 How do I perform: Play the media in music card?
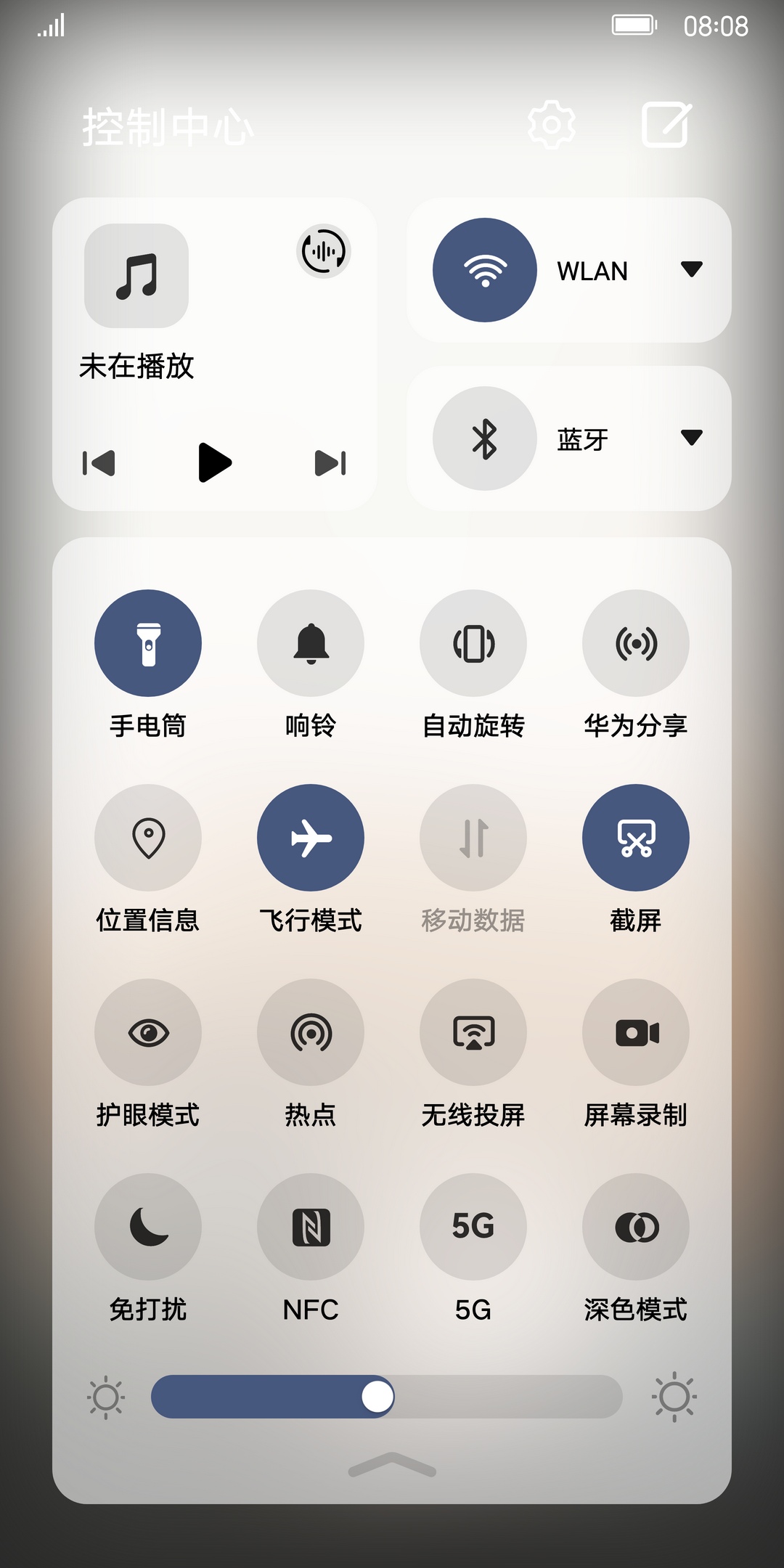214,462
